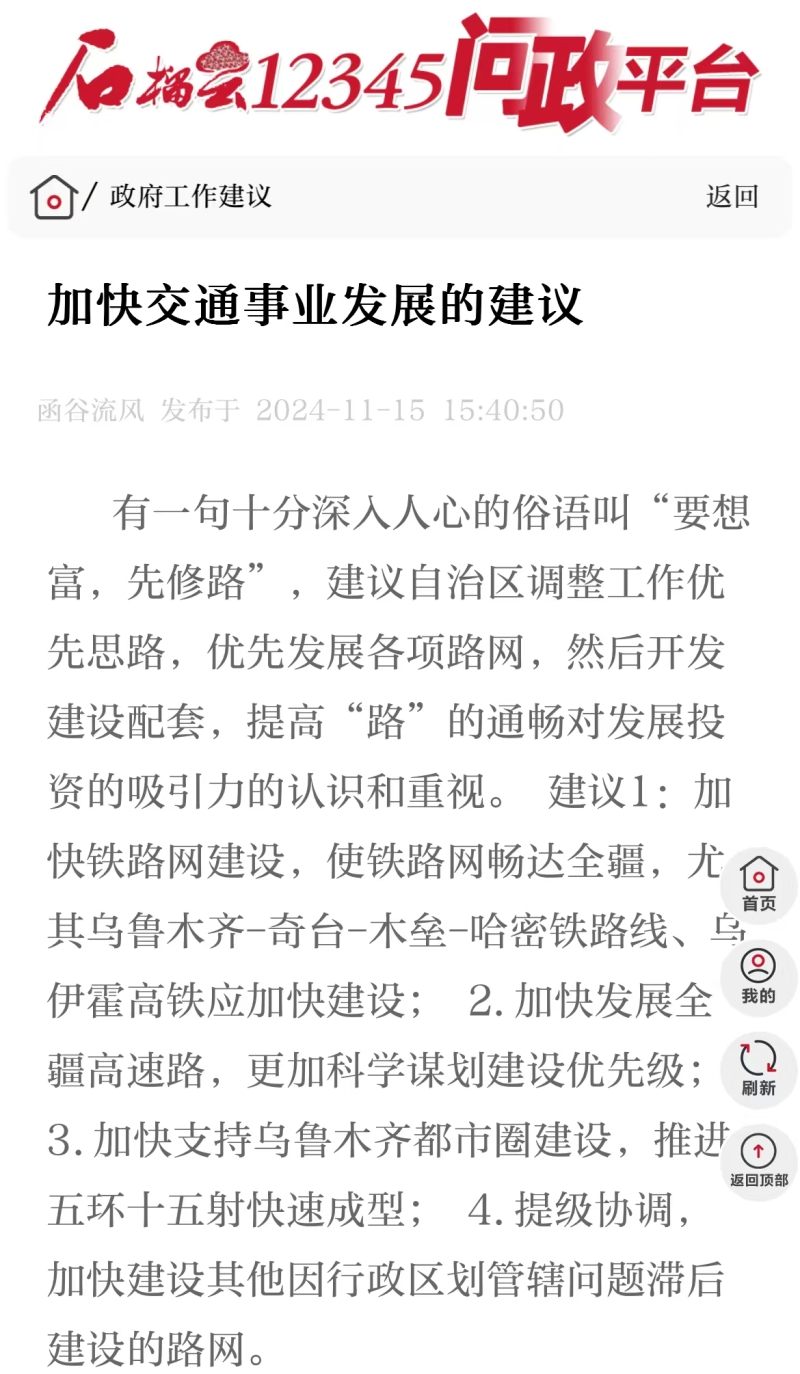
Task: Tap the home icon in the breadcrumb bar
Action: coord(54,196)
